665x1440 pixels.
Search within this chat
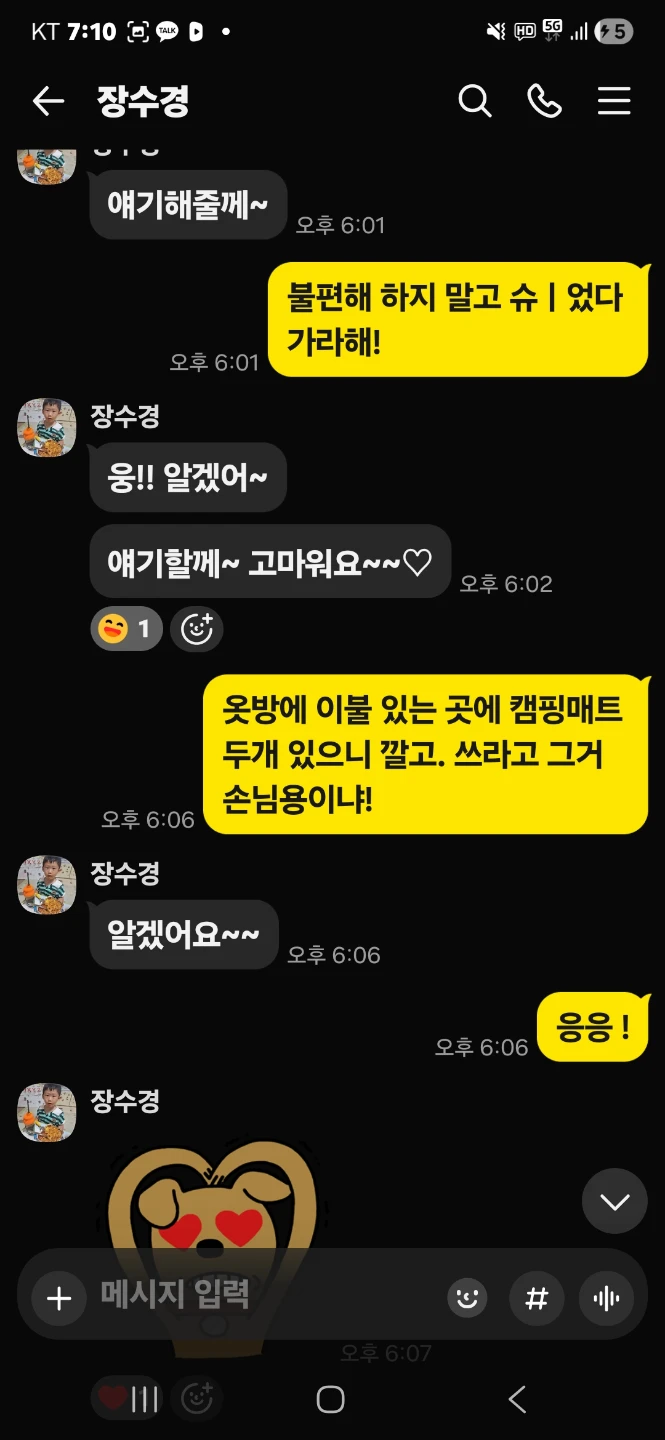475,101
